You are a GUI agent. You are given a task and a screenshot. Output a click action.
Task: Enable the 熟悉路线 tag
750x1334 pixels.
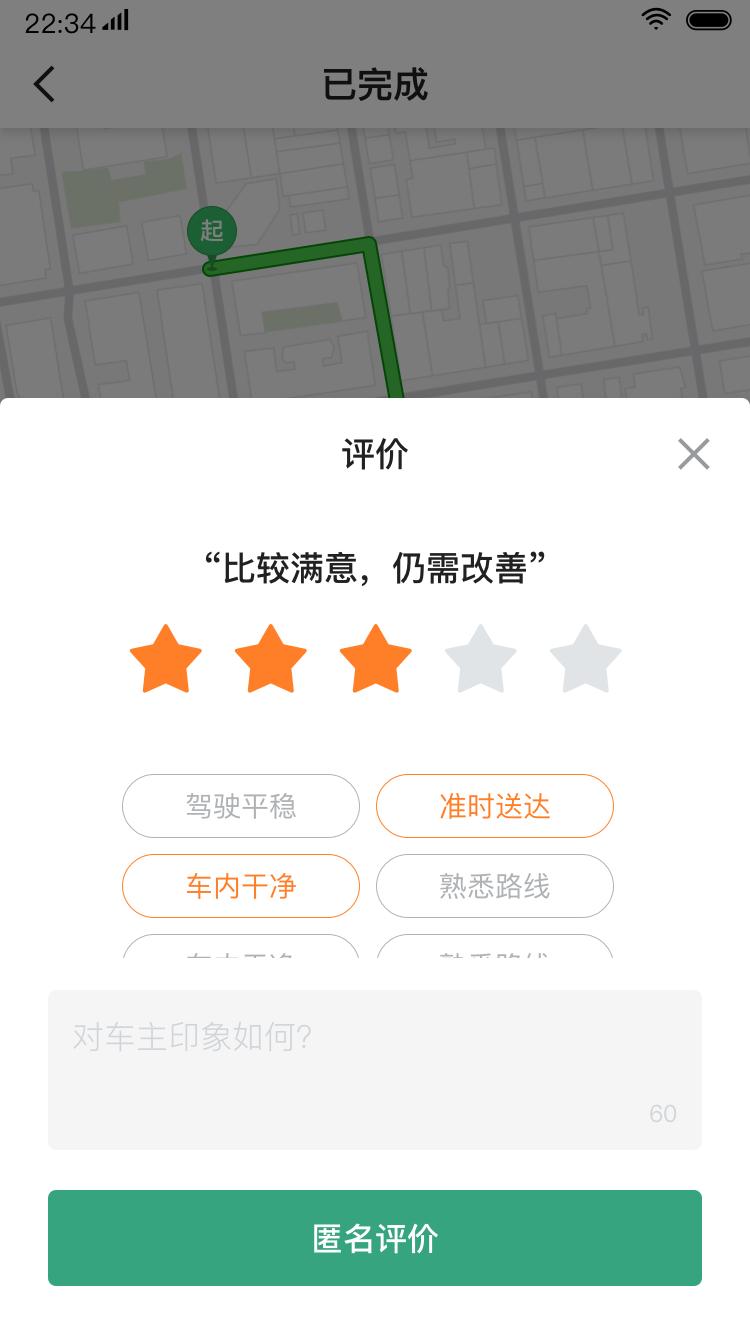click(x=495, y=886)
